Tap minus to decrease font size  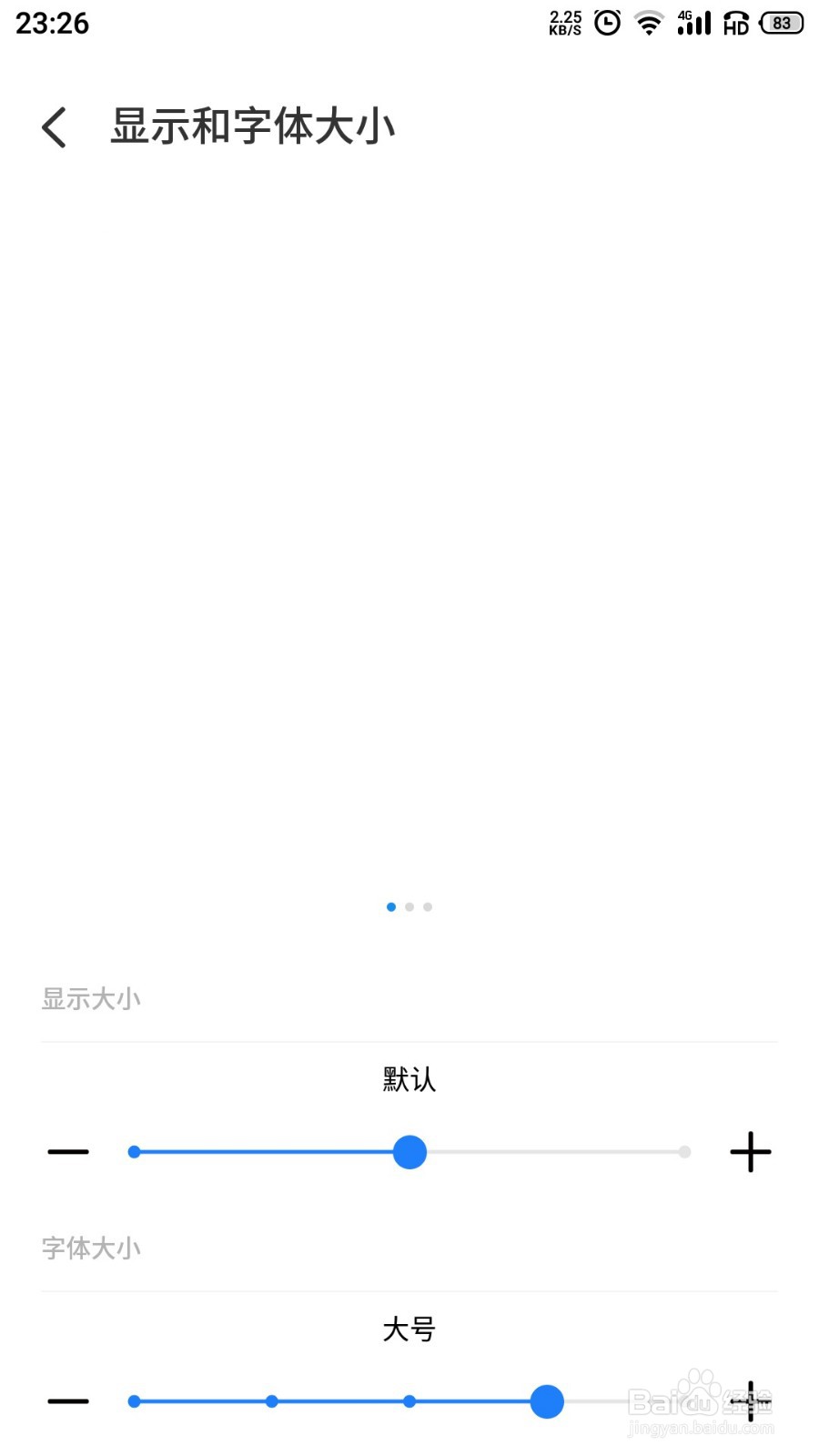66,1401
